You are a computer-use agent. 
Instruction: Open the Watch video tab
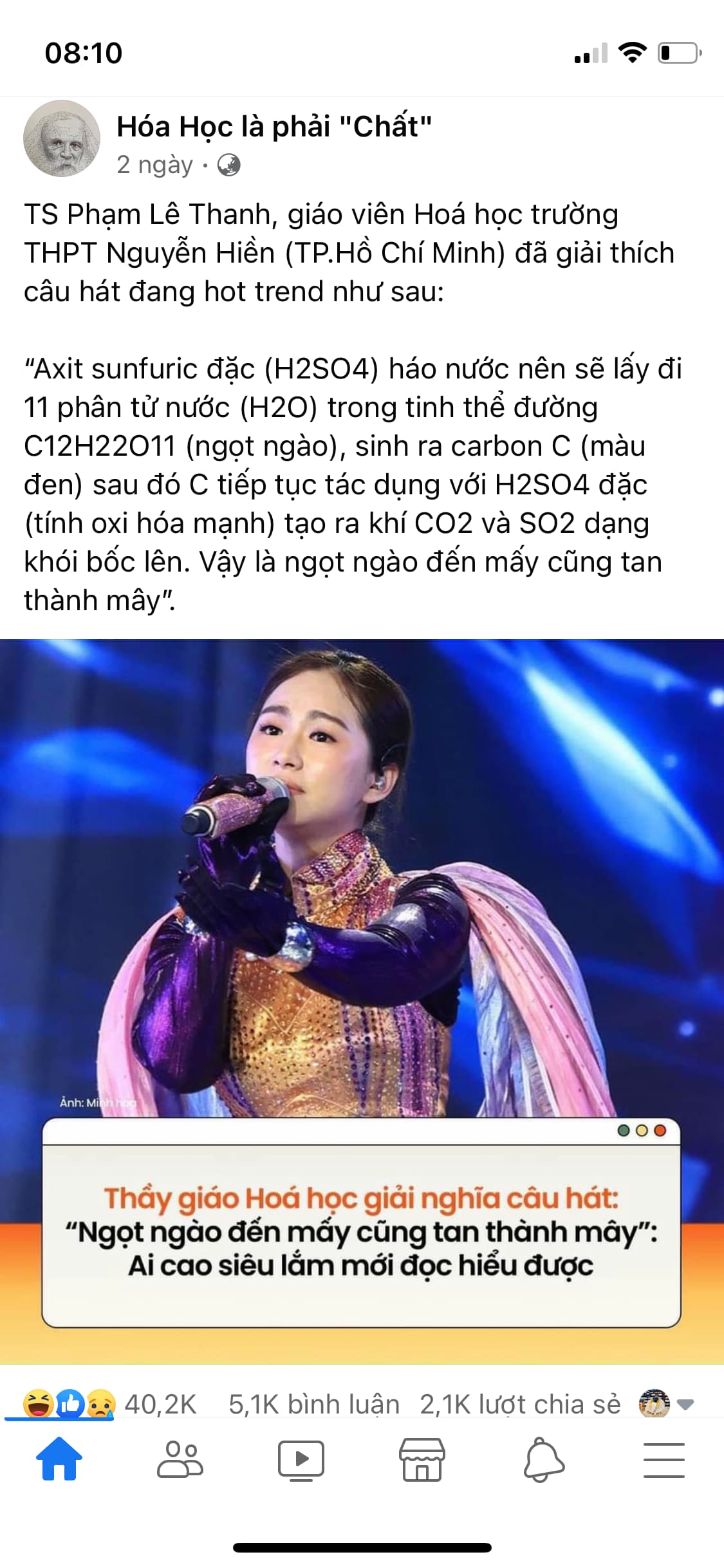coord(301,1459)
